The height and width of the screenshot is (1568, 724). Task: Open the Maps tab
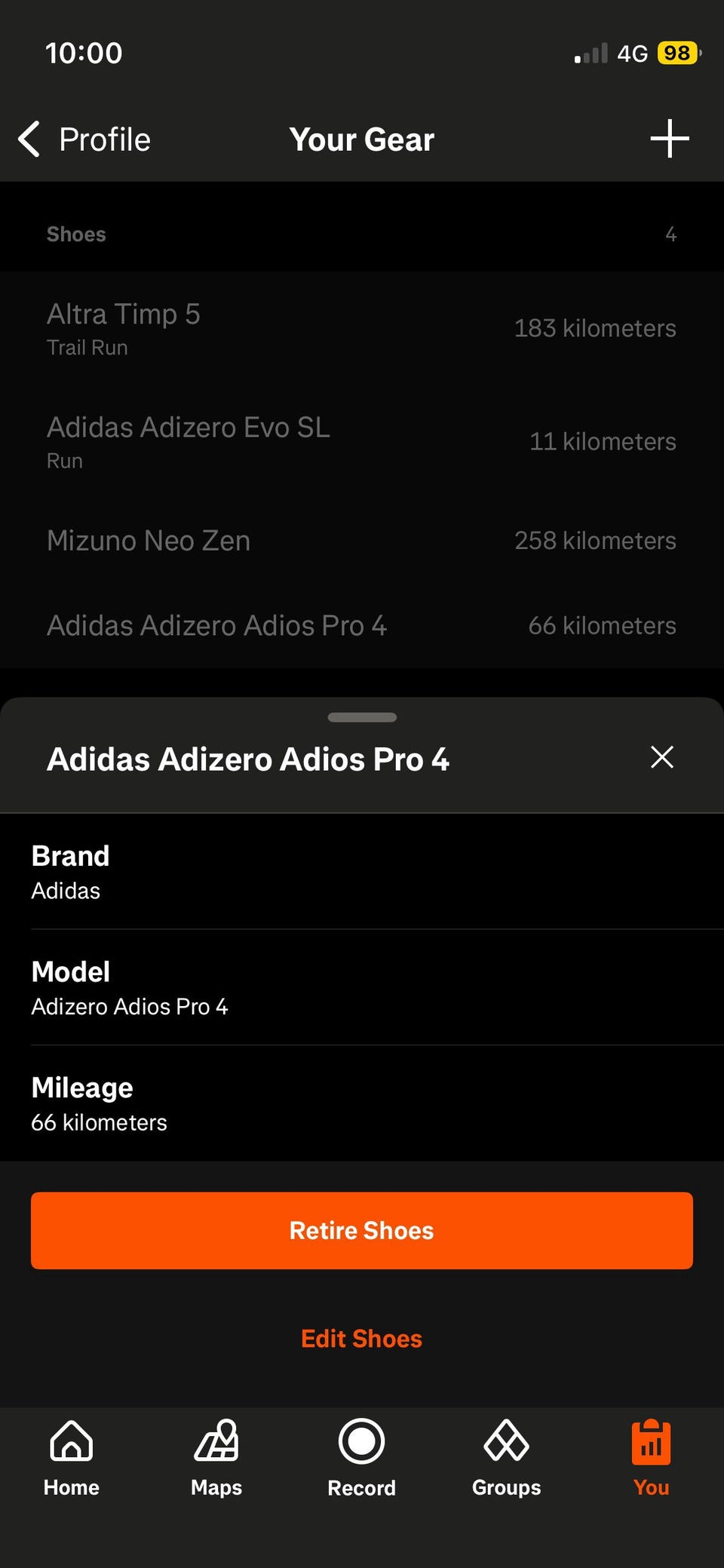coord(216,1457)
